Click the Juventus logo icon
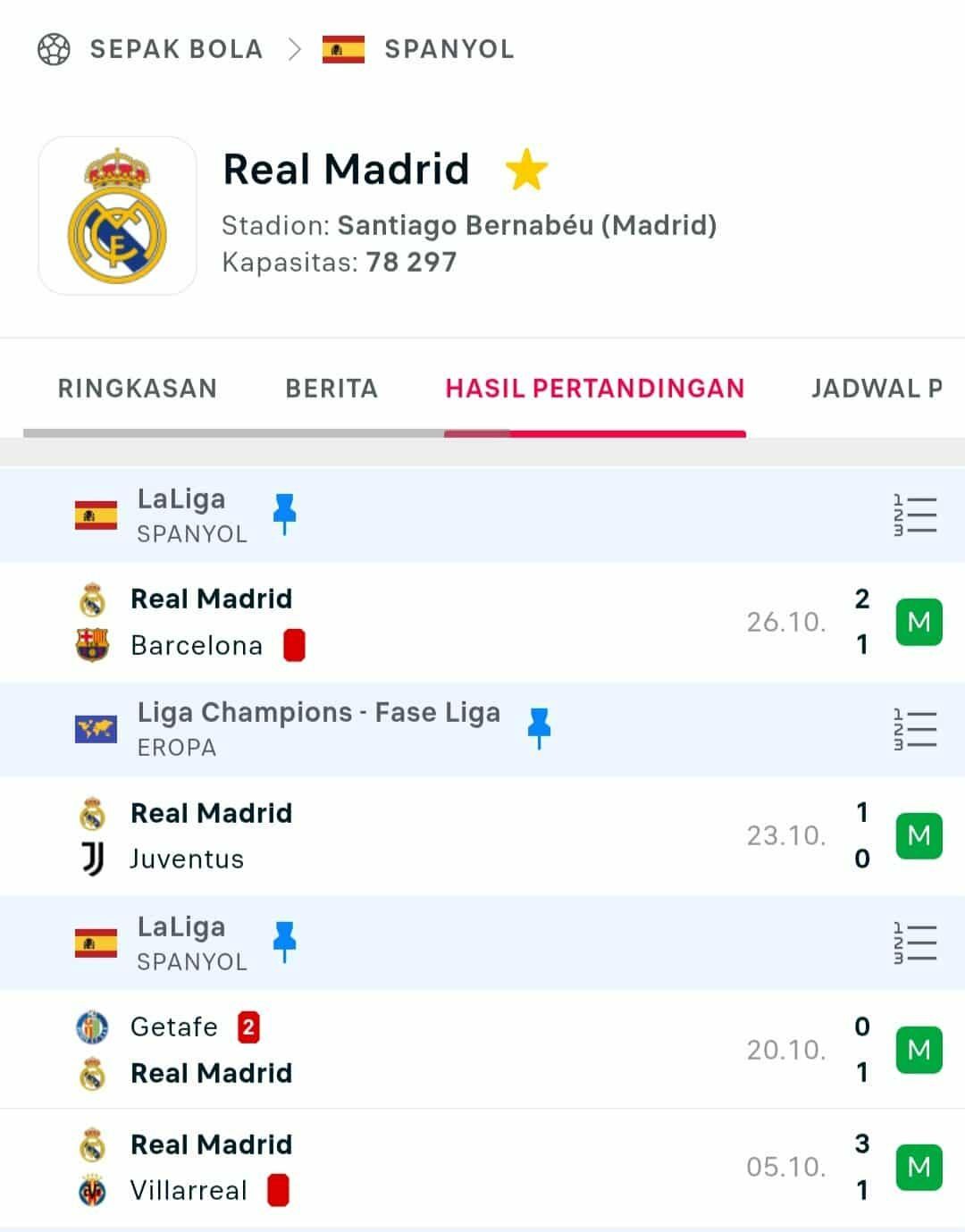 click(x=93, y=859)
